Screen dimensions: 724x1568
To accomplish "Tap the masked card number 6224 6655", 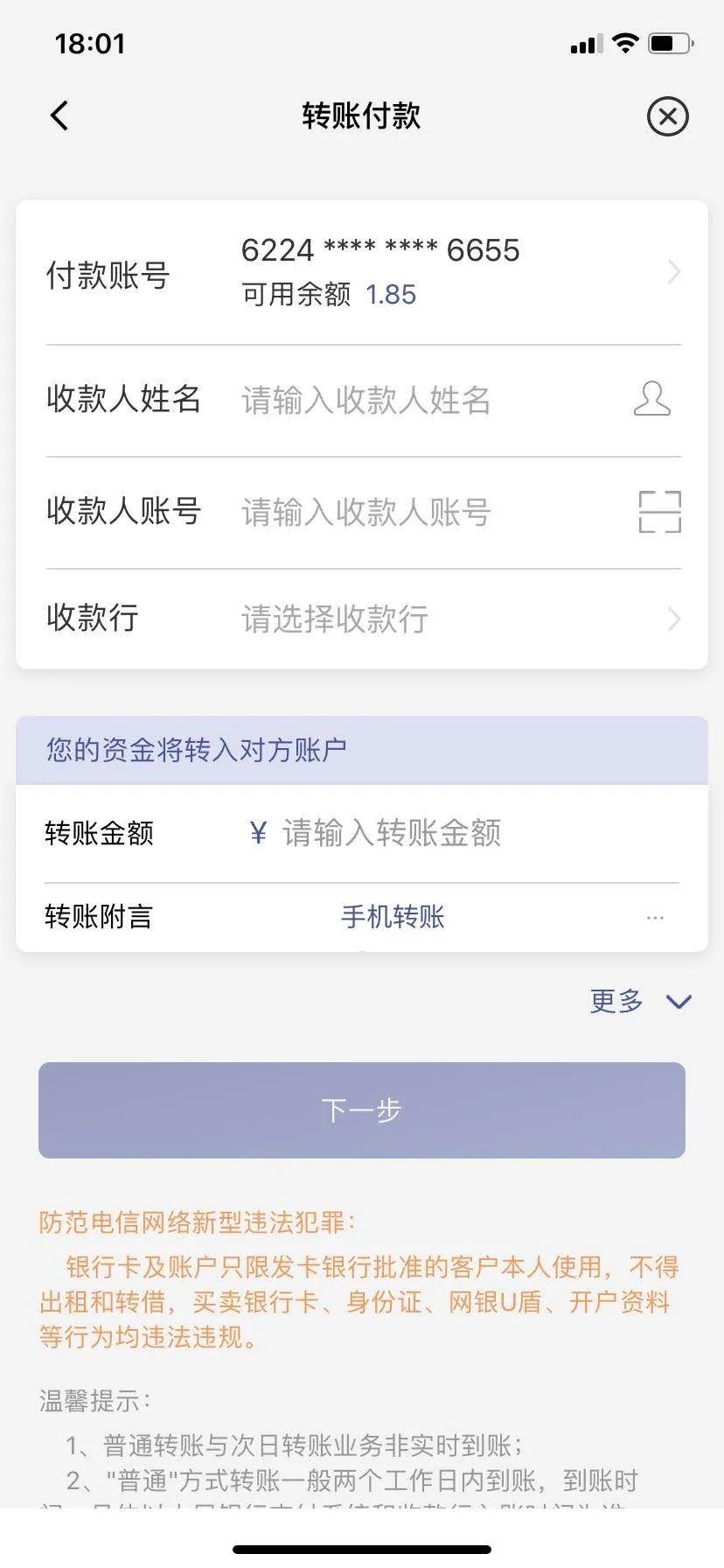I will (380, 250).
